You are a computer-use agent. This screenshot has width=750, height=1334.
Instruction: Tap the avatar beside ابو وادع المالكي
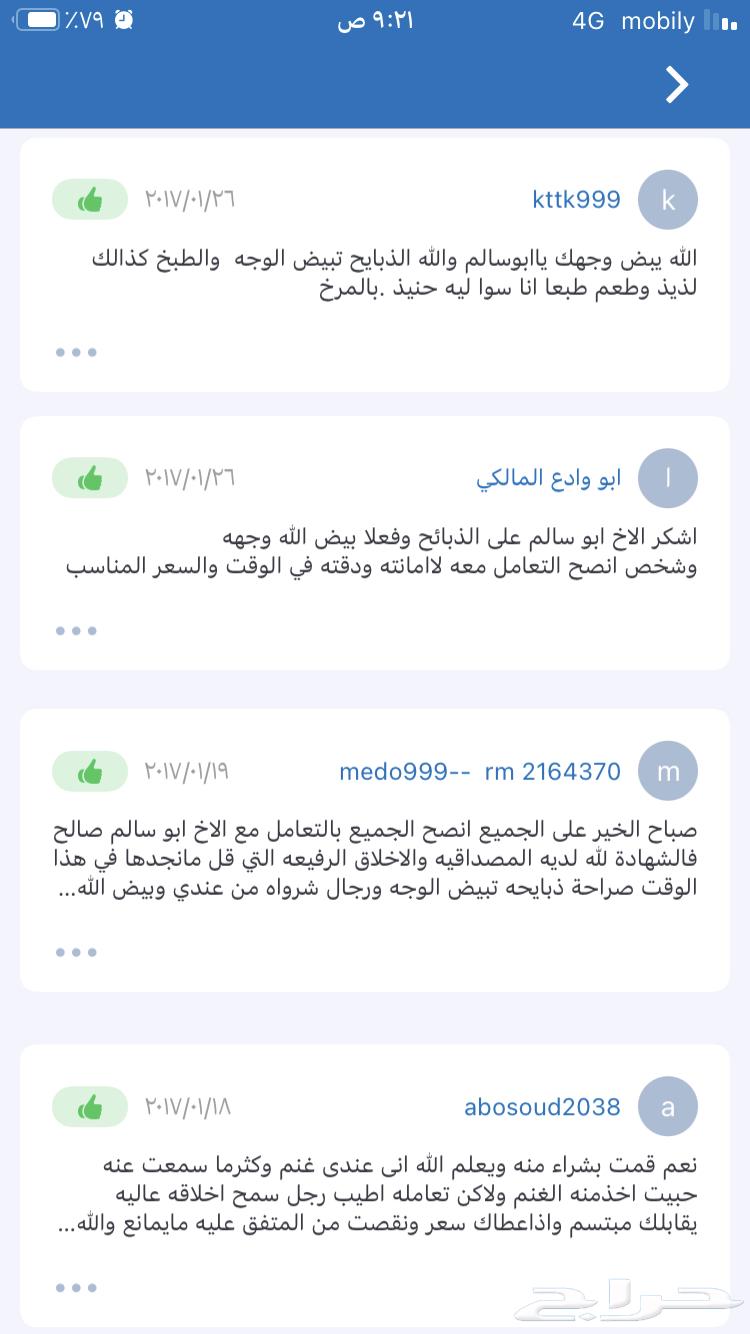pos(667,478)
